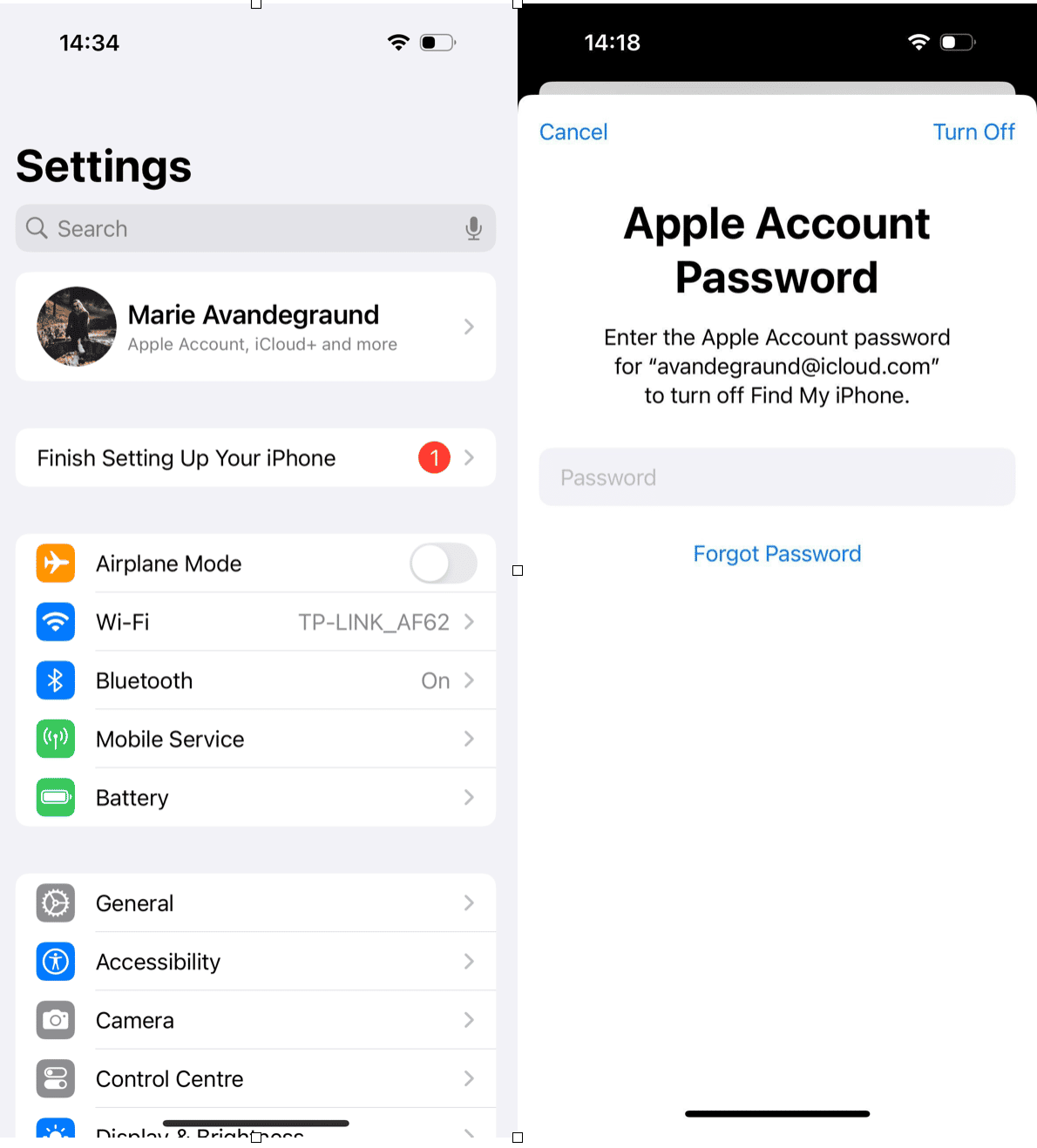Cancel the Apple Account password prompt
The image size is (1037, 1148).
[573, 132]
